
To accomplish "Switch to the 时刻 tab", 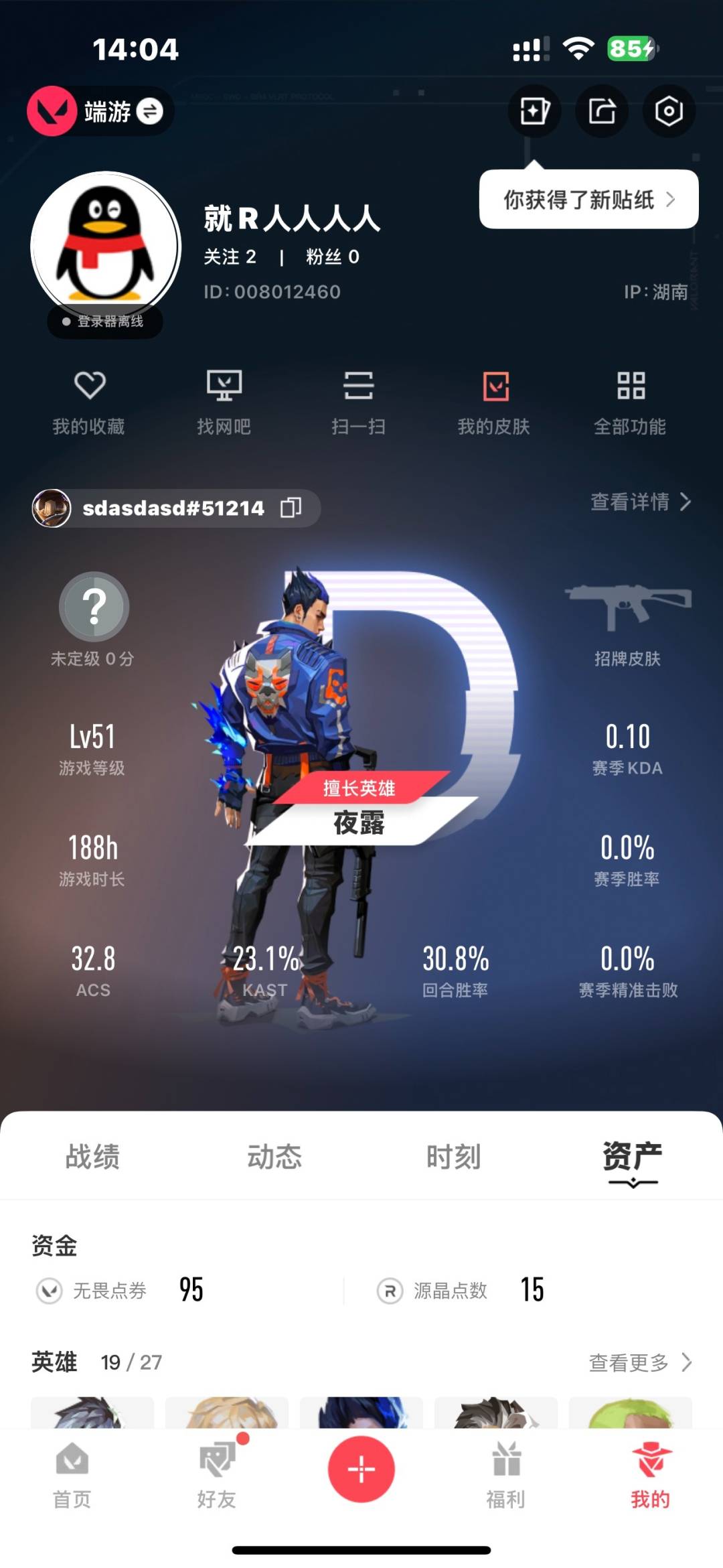I will pyautogui.click(x=454, y=1157).
